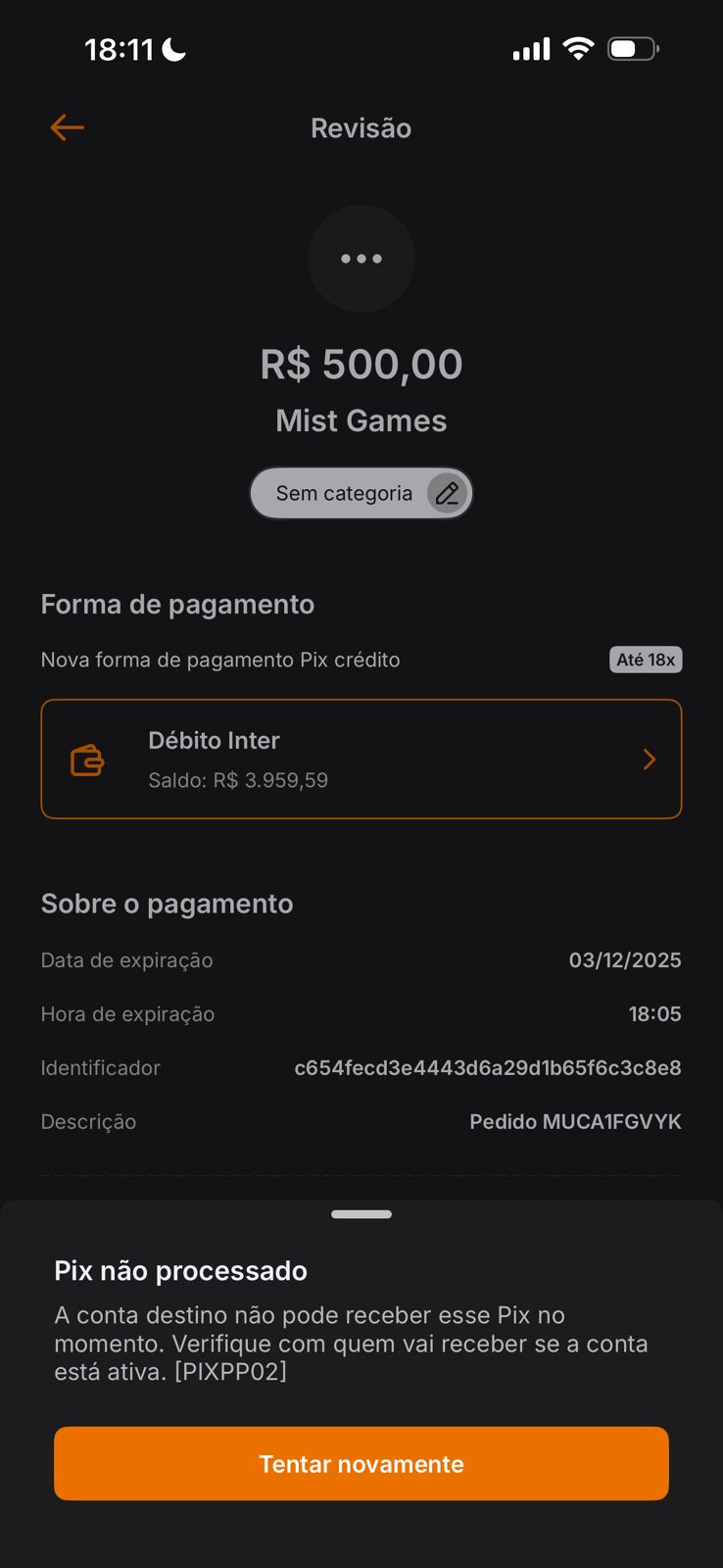Tap the bottom sheet drag handle
The width and height of the screenshot is (723, 1568).
click(x=361, y=1214)
